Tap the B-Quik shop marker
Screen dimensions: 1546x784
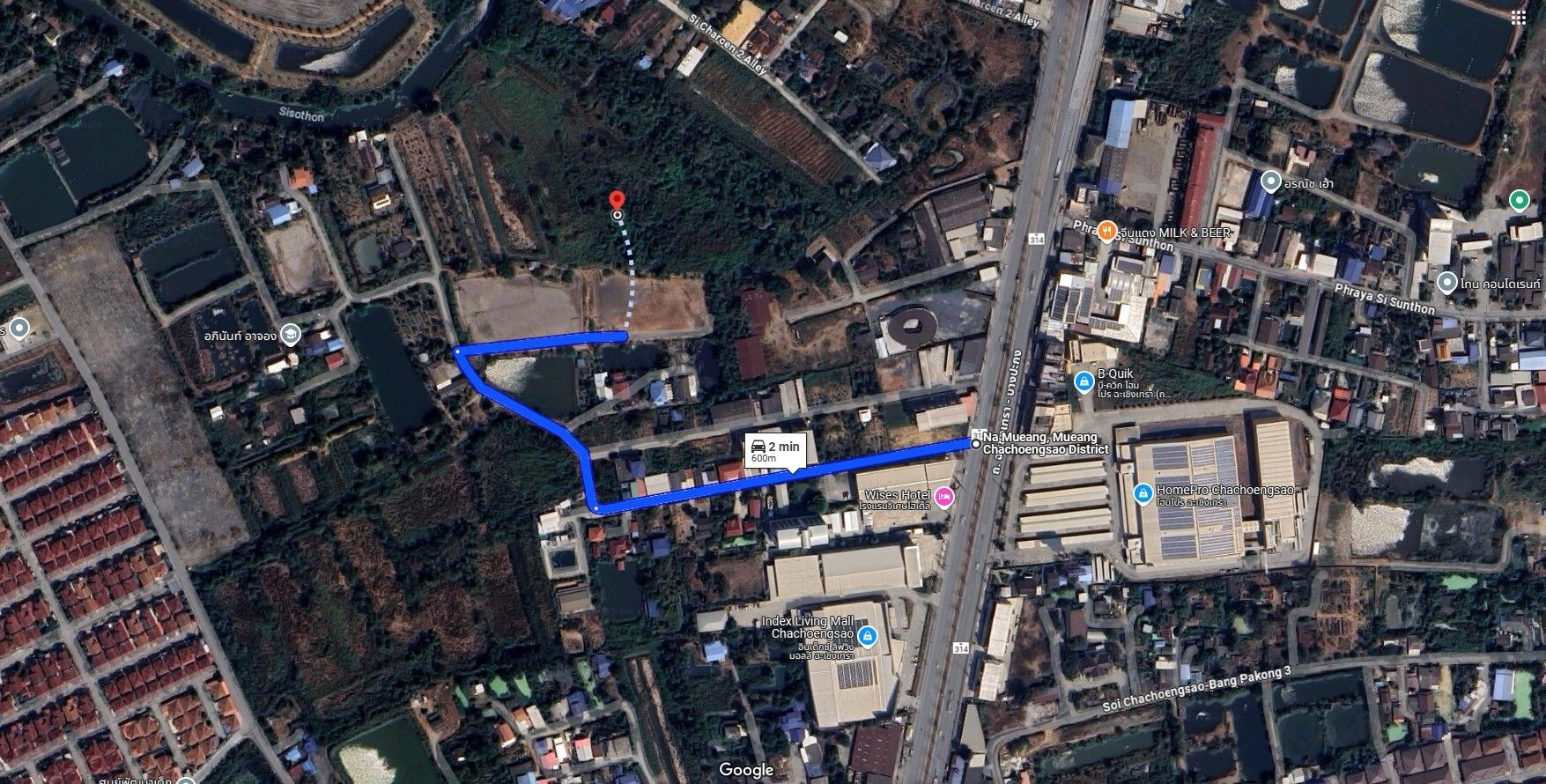(1084, 382)
